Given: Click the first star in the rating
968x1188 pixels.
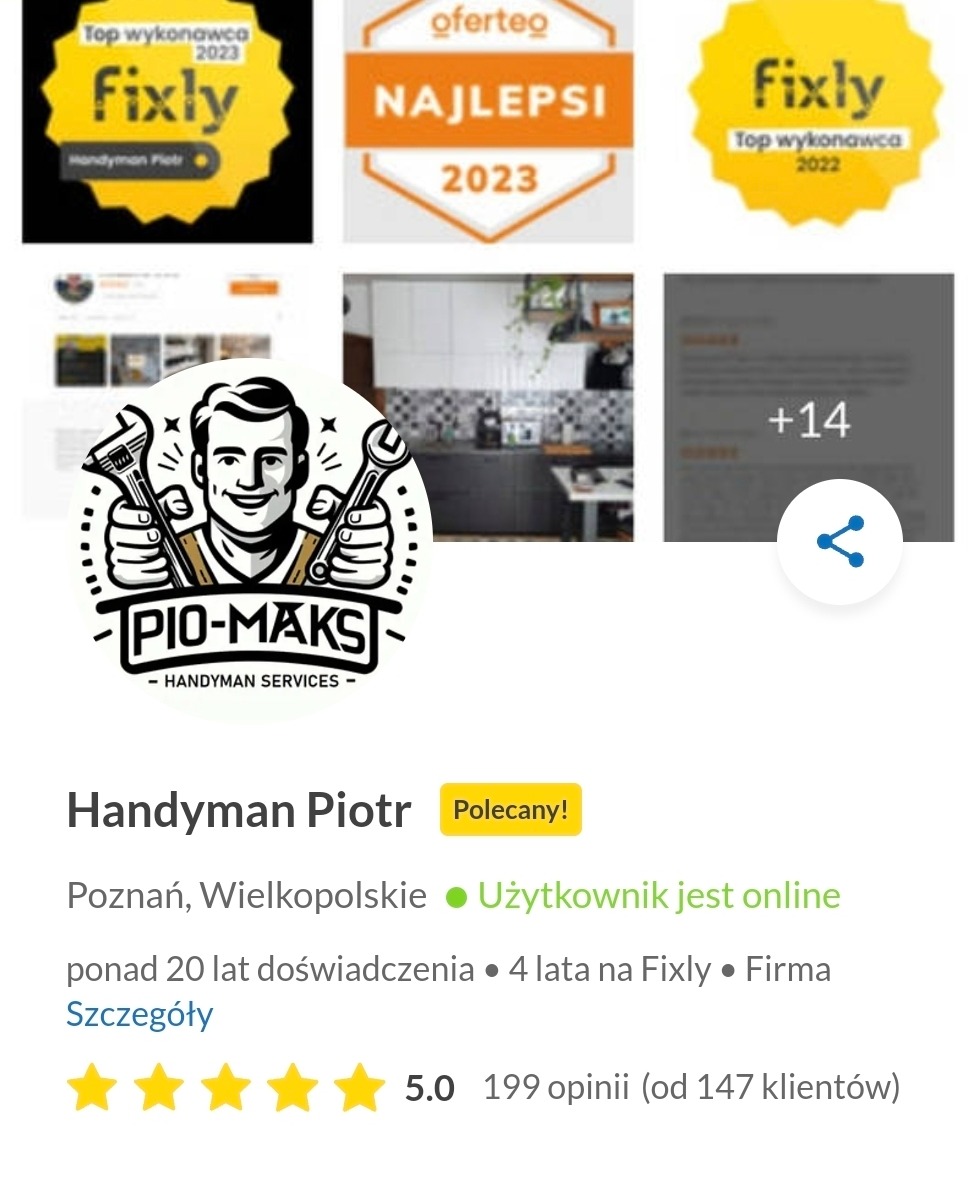Looking at the screenshot, I should point(92,1087).
